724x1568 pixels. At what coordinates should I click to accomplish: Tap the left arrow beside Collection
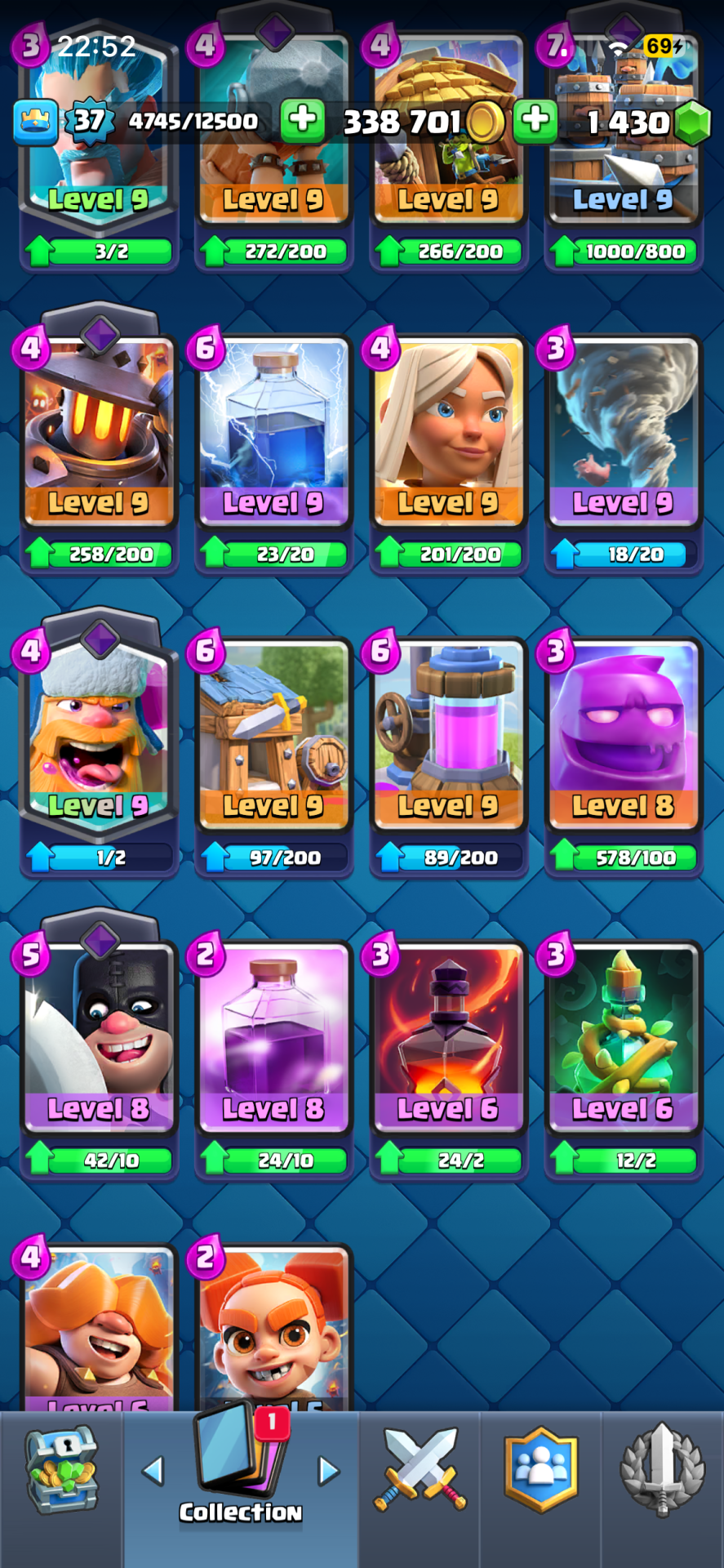(x=153, y=1471)
